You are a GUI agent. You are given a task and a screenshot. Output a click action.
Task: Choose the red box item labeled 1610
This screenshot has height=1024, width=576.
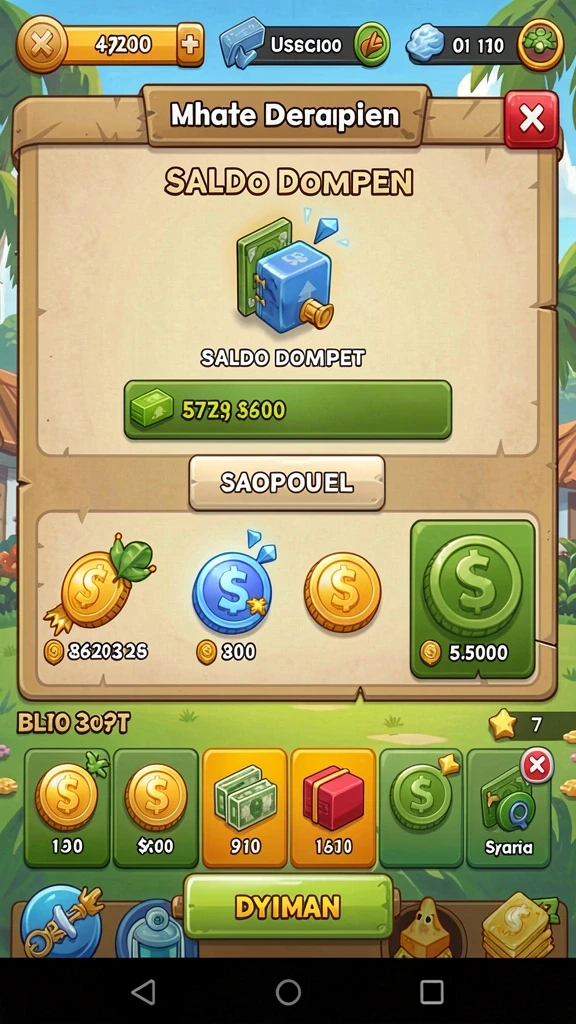[333, 808]
